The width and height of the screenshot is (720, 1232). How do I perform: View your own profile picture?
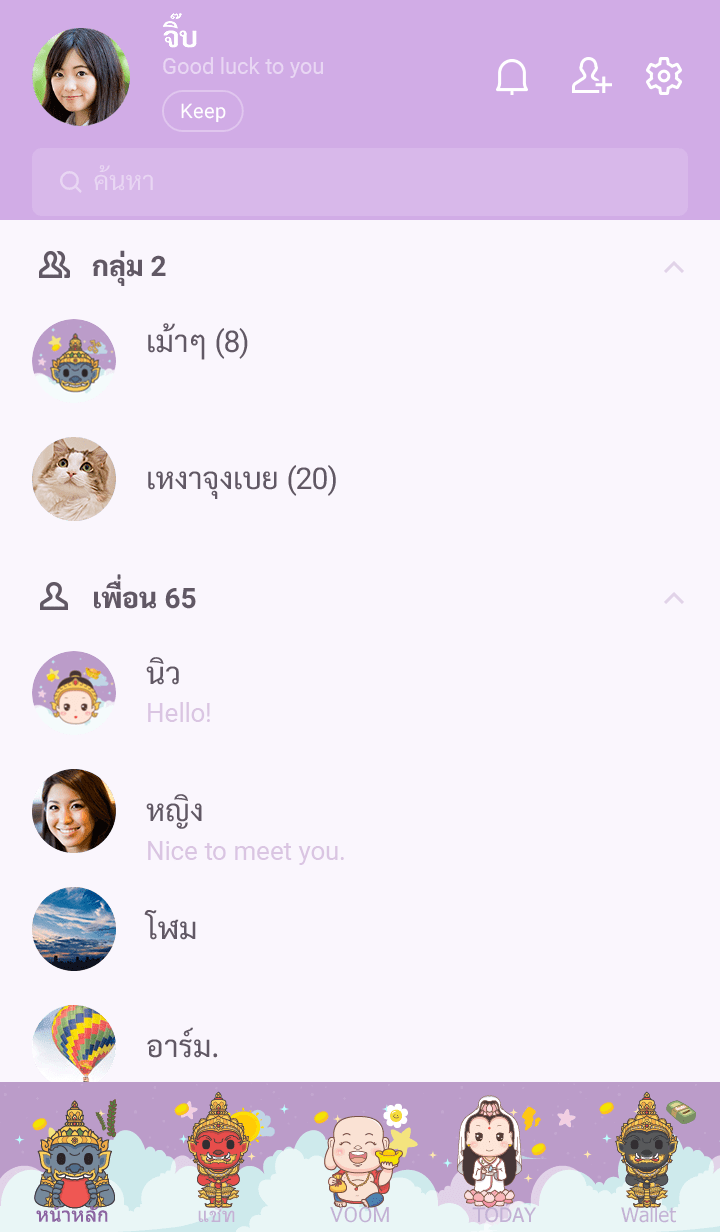coord(81,77)
